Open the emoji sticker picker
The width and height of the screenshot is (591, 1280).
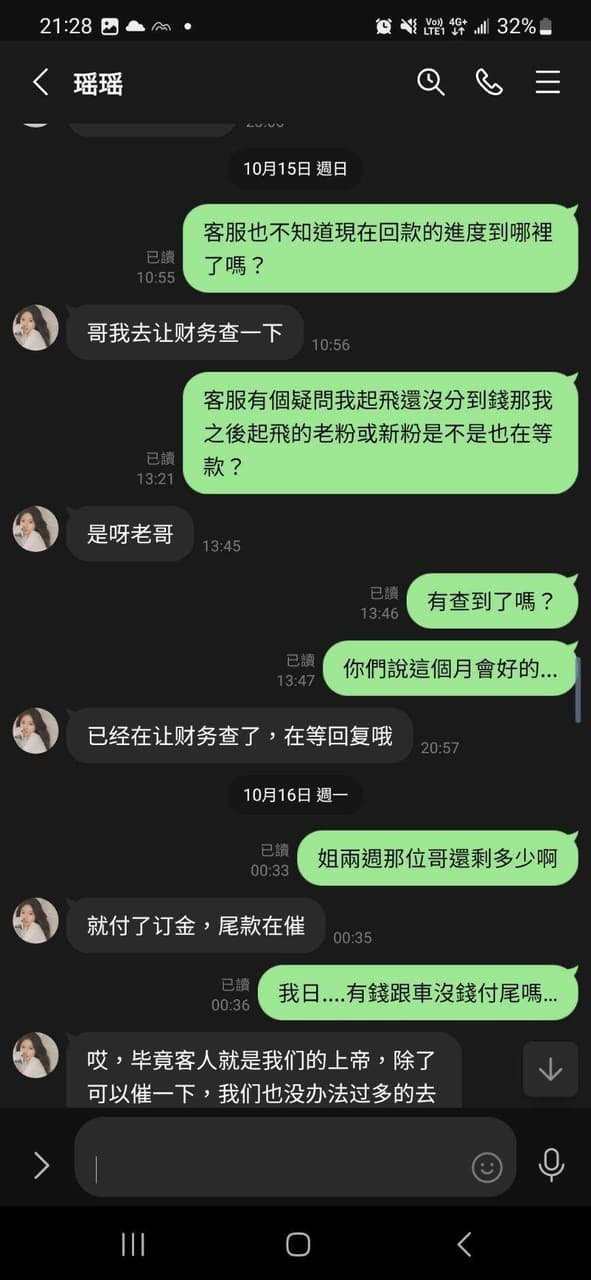pyautogui.click(x=487, y=1167)
